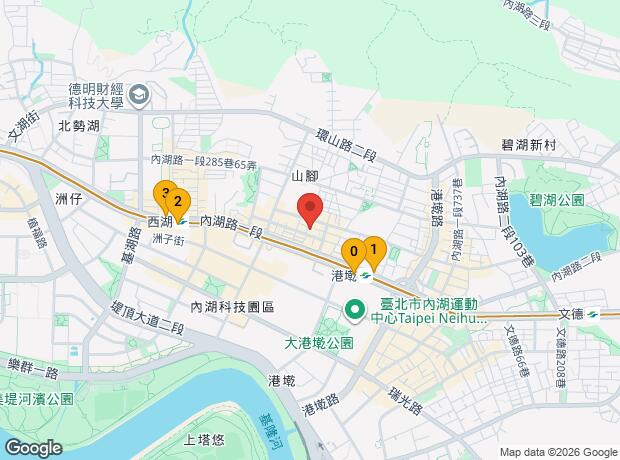The height and width of the screenshot is (460, 620).
Task: Select the orange marker labeled 1
Action: 373,247
